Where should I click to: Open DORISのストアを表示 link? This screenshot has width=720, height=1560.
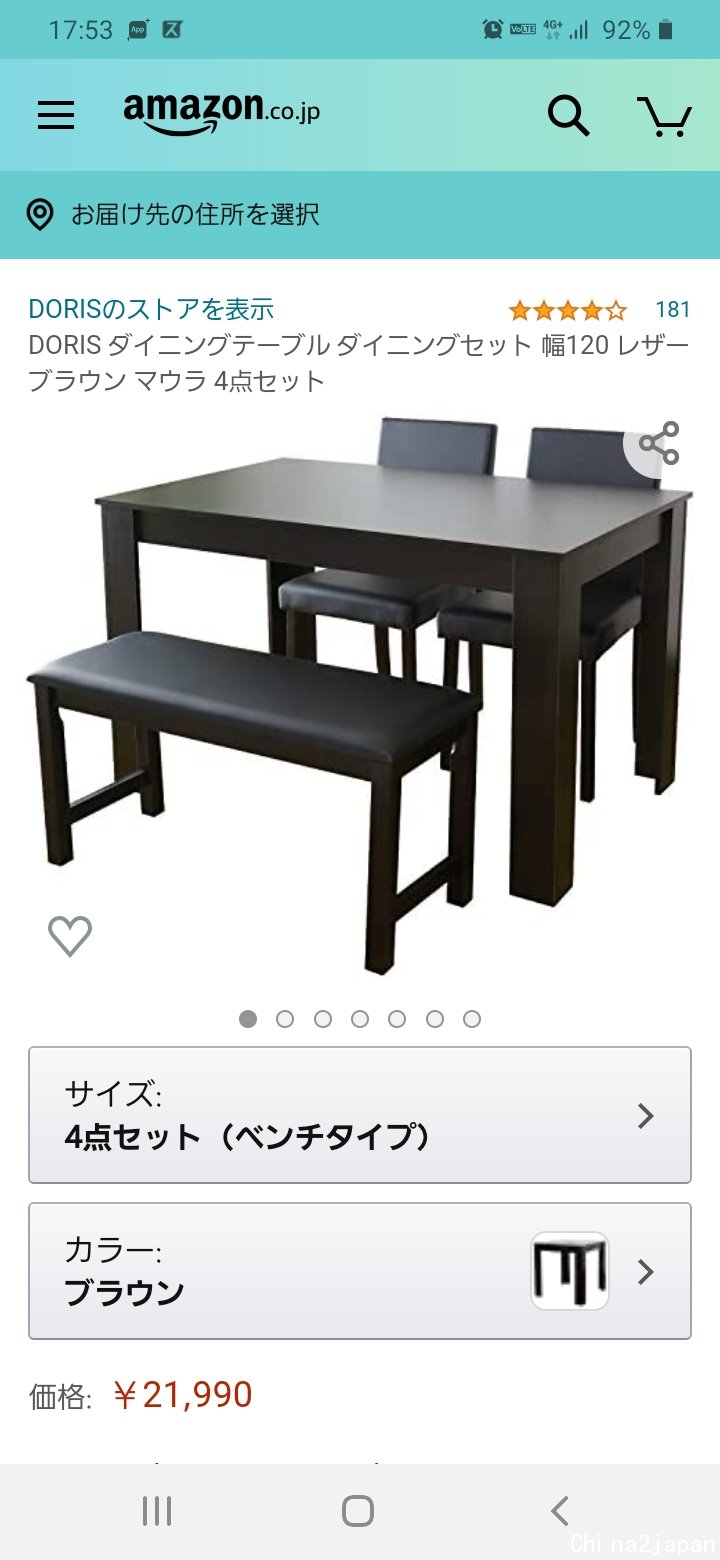click(151, 309)
